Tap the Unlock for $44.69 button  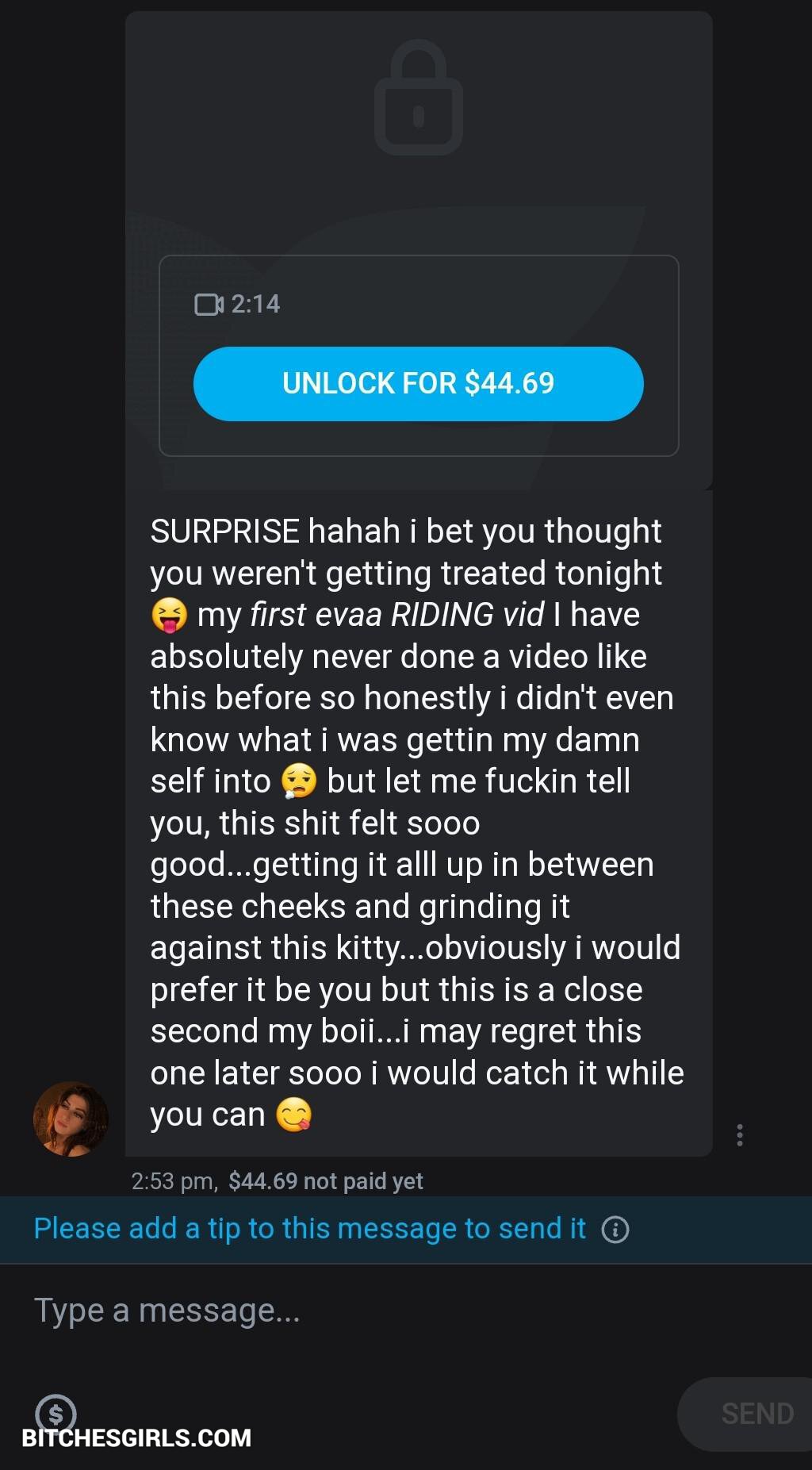pyautogui.click(x=418, y=384)
